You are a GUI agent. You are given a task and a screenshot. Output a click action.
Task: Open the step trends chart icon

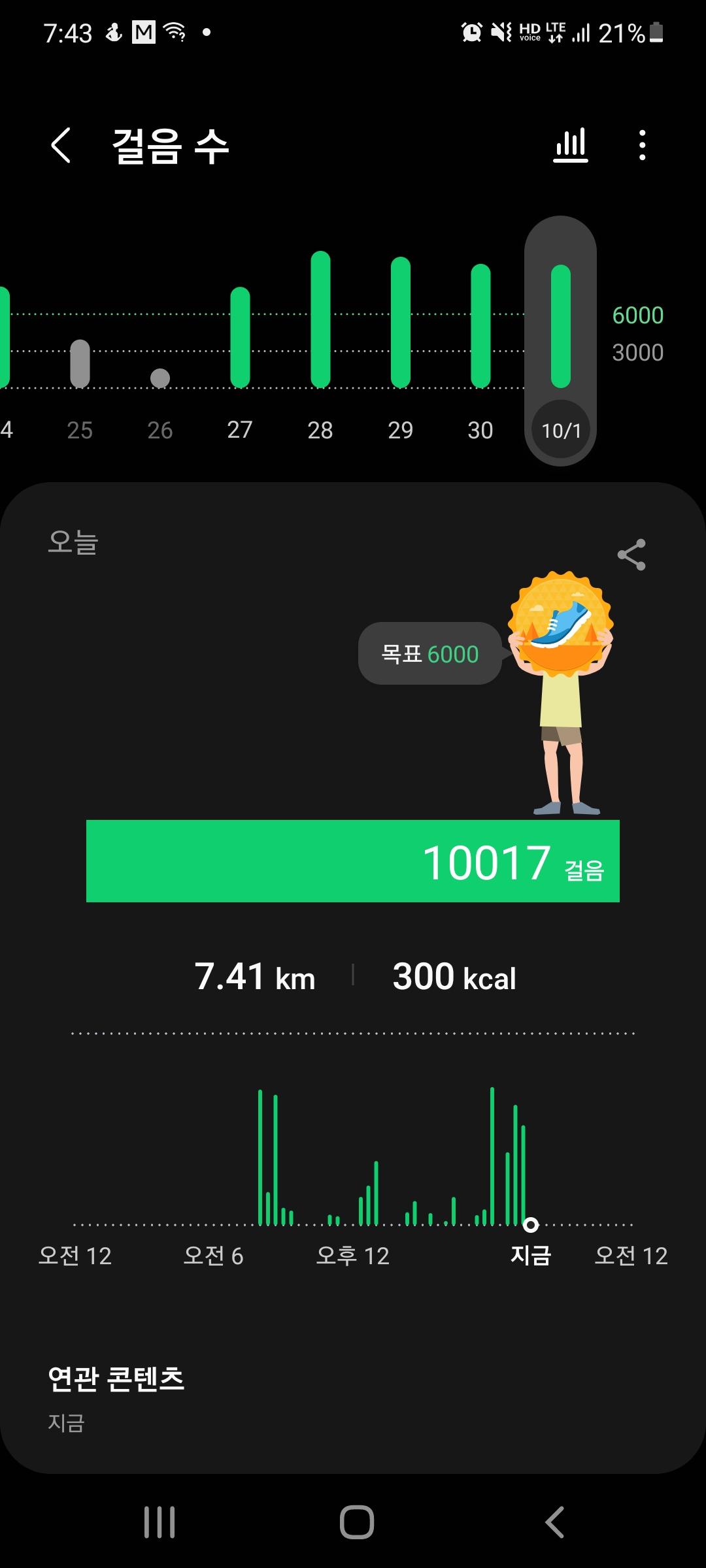pos(571,145)
